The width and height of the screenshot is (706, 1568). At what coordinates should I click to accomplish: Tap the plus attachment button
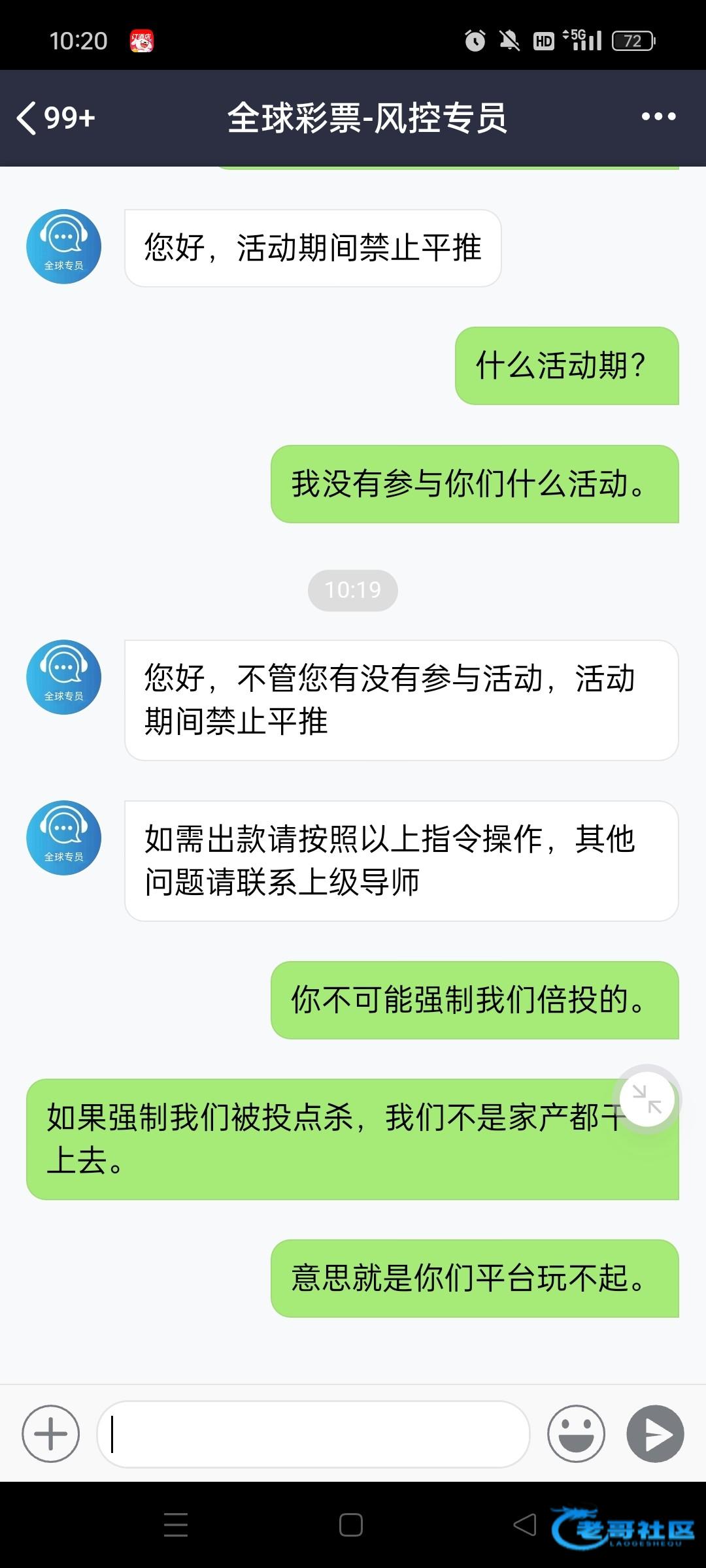click(x=51, y=1433)
